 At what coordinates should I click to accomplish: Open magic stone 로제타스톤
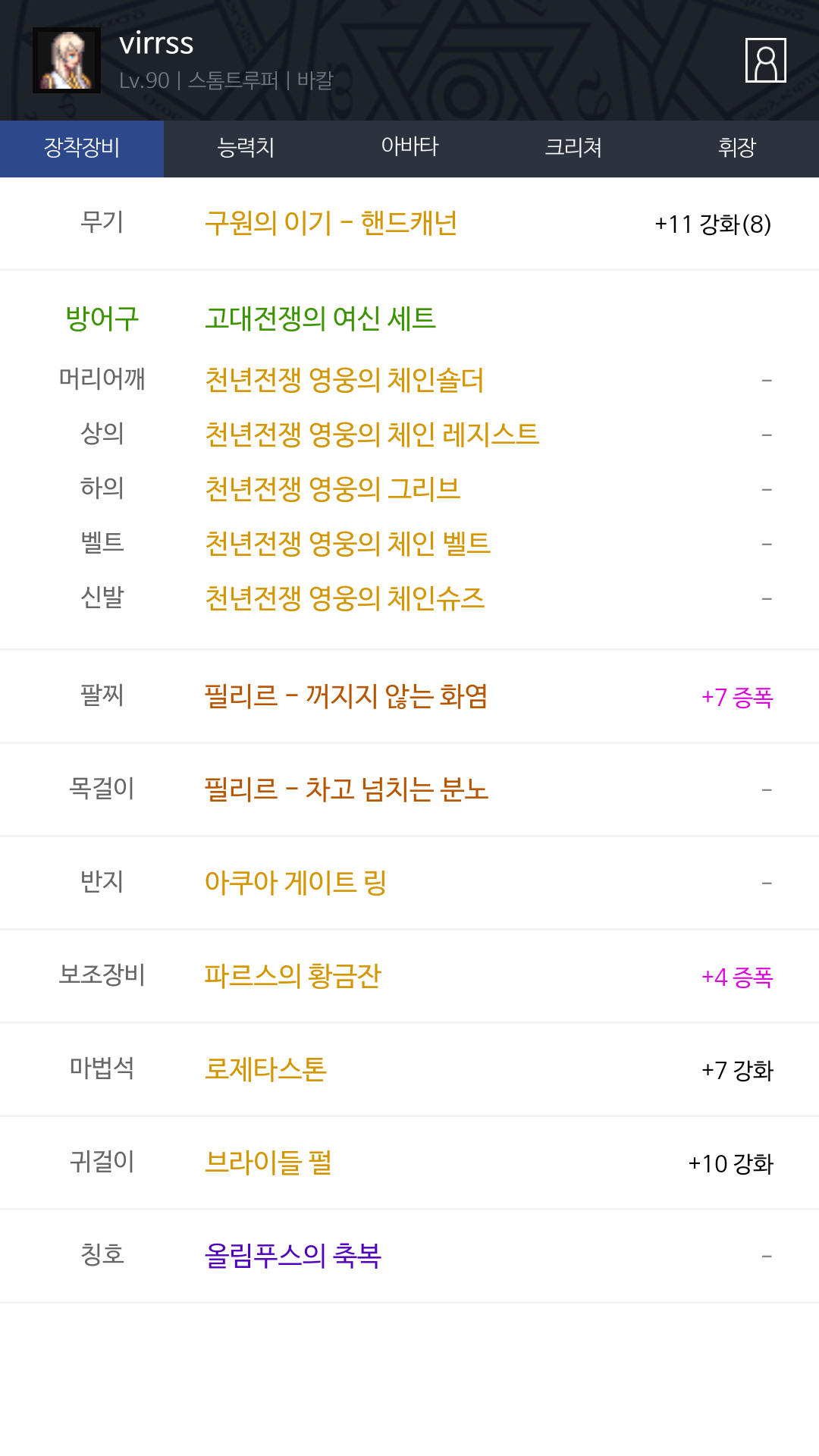[265, 1069]
